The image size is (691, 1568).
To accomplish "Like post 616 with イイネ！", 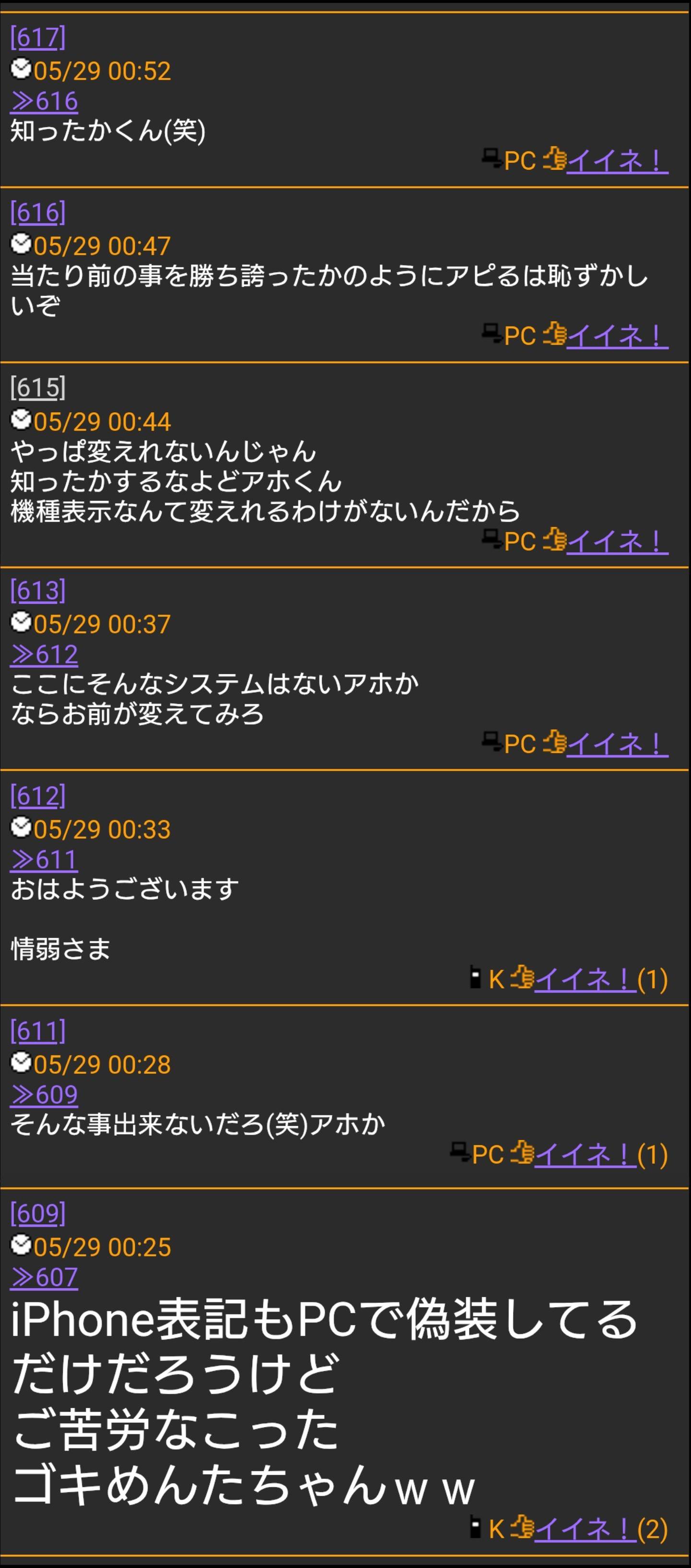I will coord(617,336).
